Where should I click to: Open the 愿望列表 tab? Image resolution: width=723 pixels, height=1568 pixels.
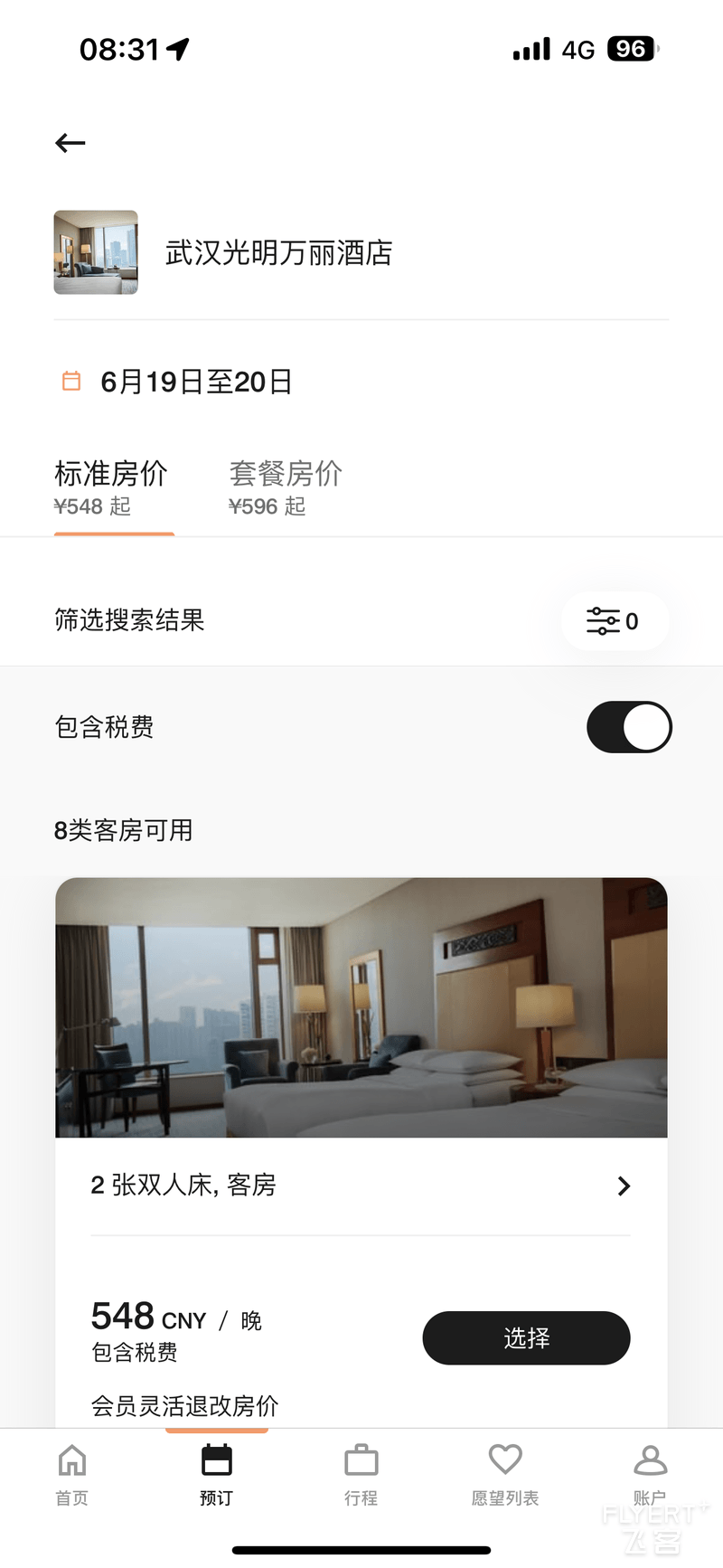point(505,1475)
